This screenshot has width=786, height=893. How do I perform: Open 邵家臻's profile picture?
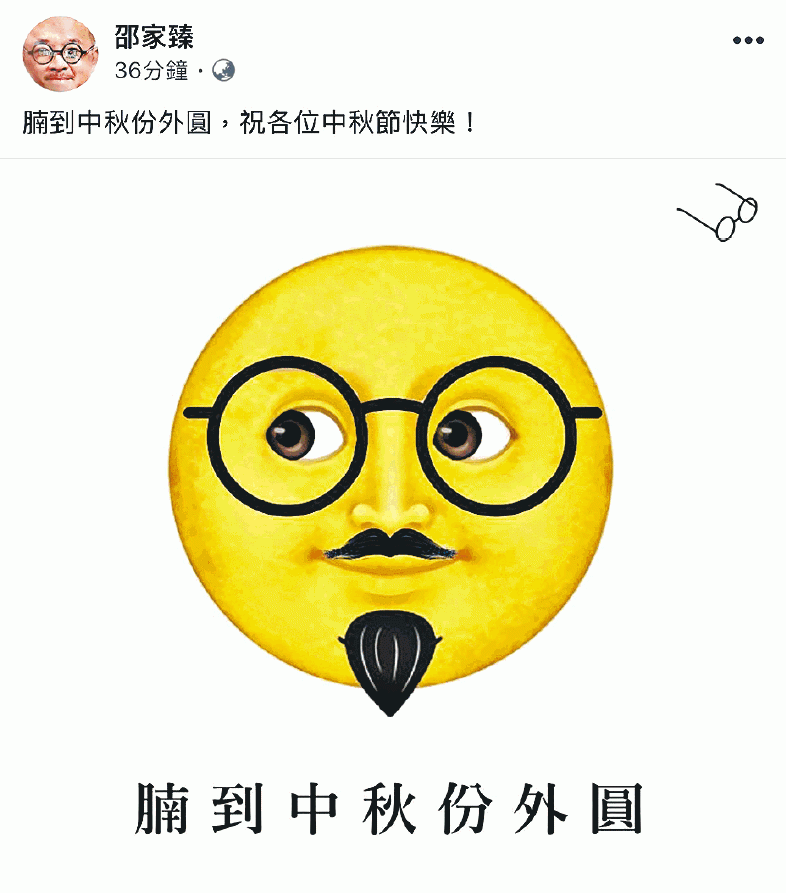(60, 54)
